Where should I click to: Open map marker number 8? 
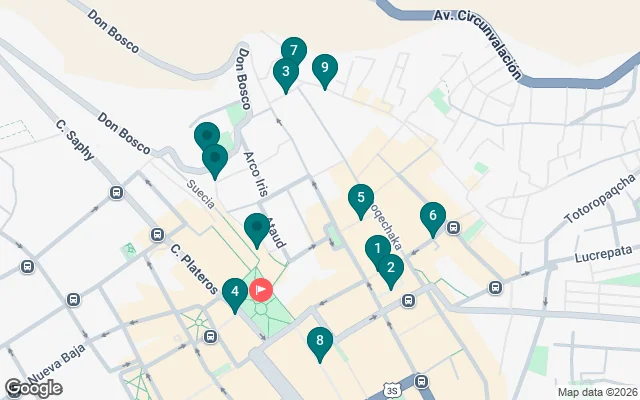319,341
